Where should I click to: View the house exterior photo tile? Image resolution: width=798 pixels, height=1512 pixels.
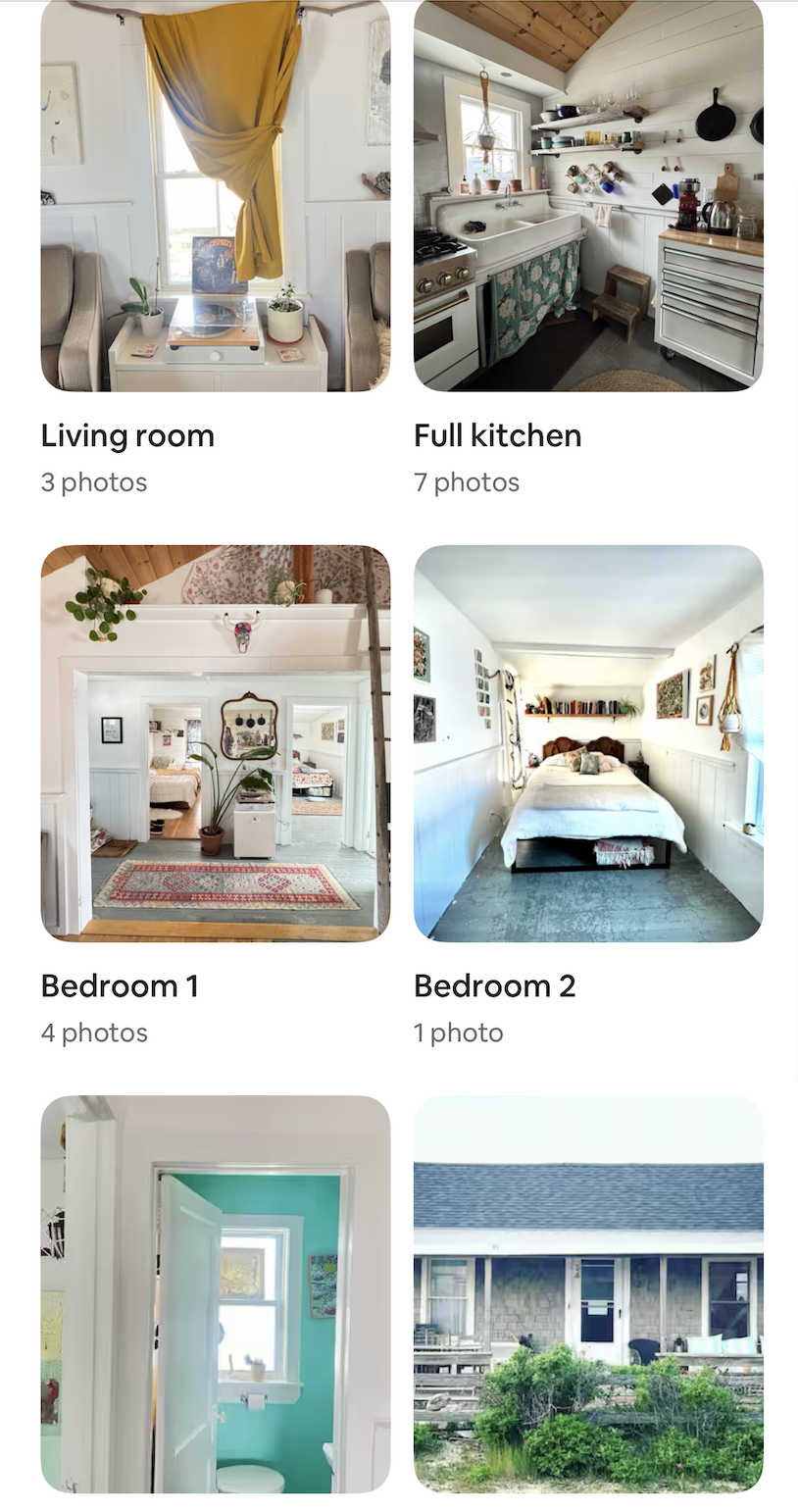(x=588, y=1294)
